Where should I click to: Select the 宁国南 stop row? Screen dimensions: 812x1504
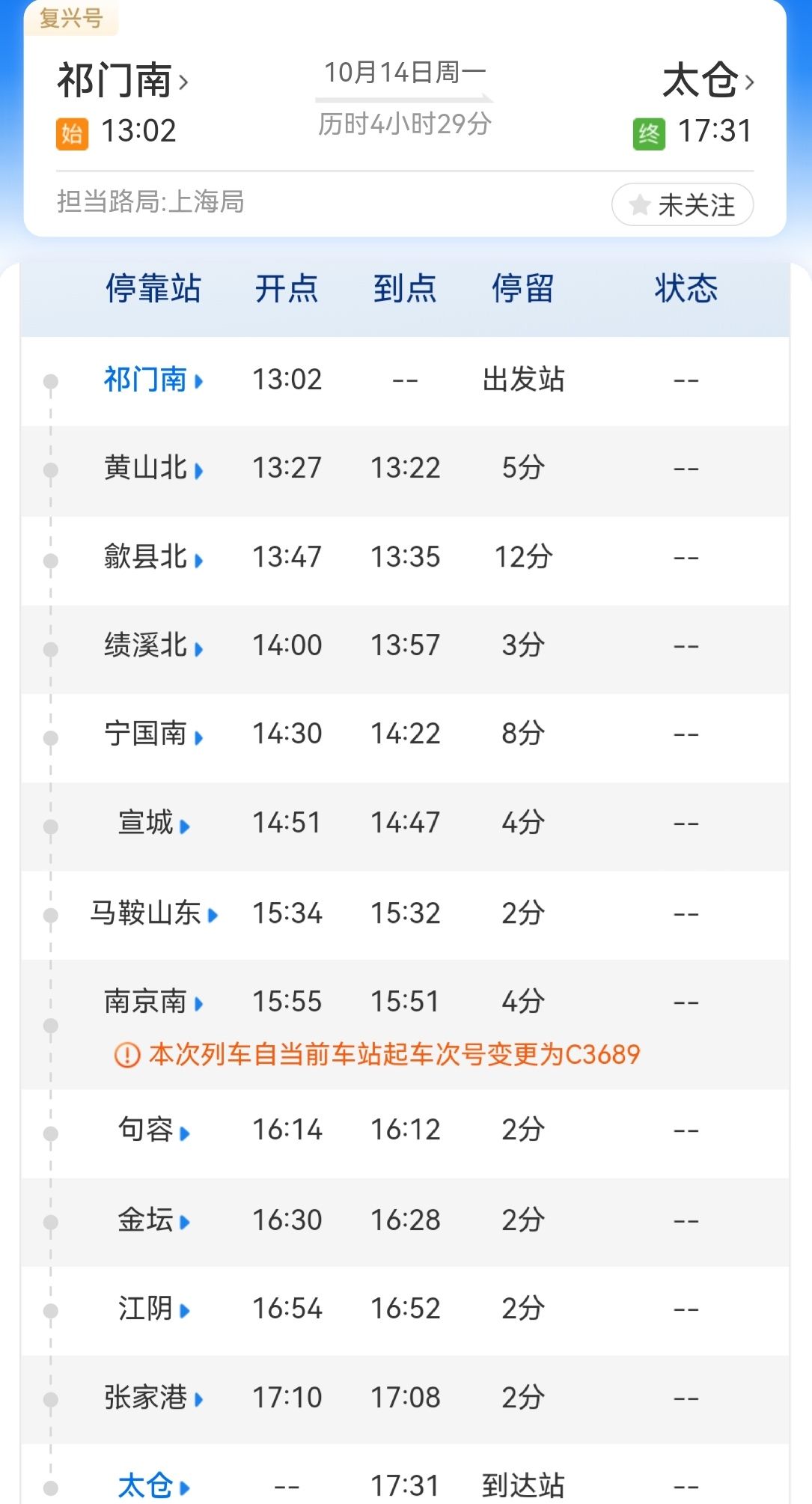405,737
